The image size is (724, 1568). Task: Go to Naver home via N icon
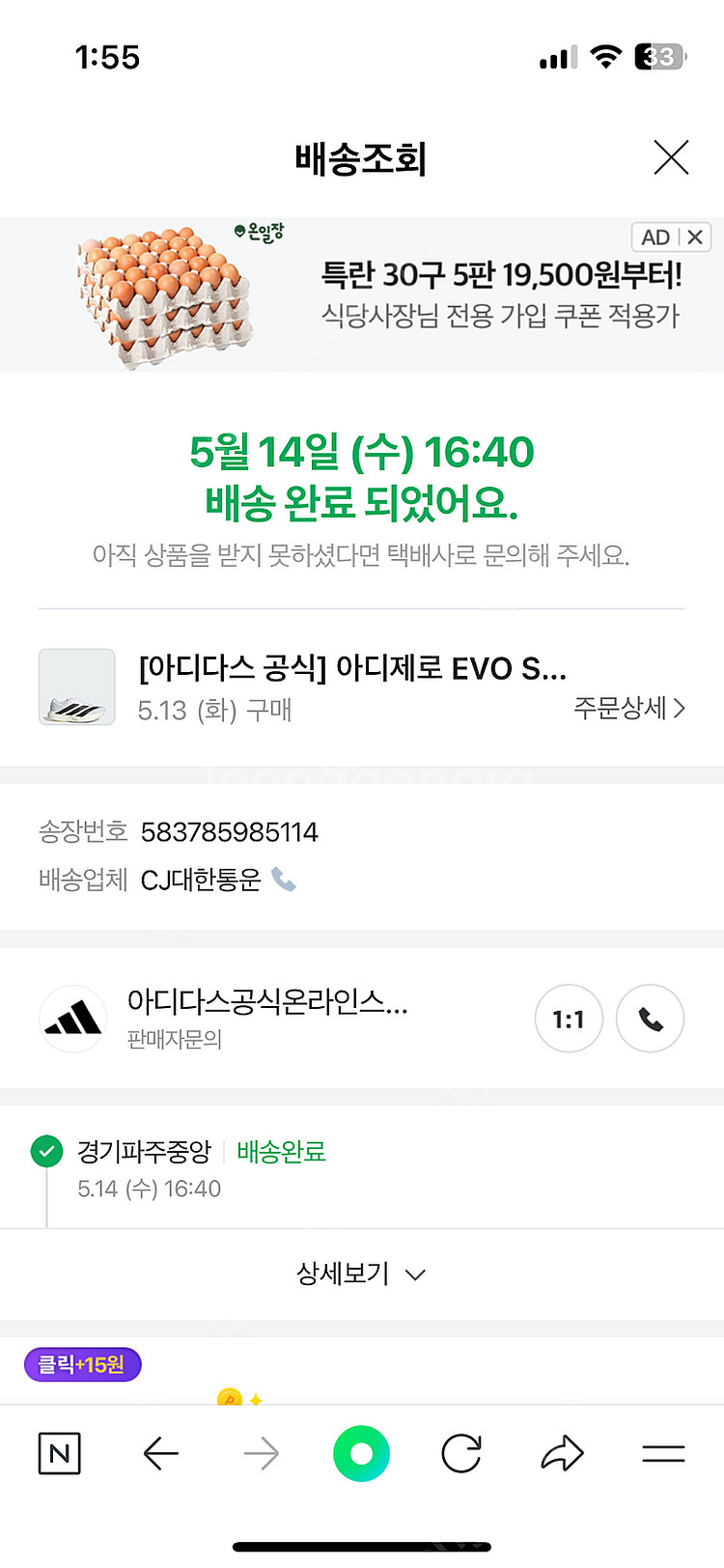click(x=59, y=1453)
